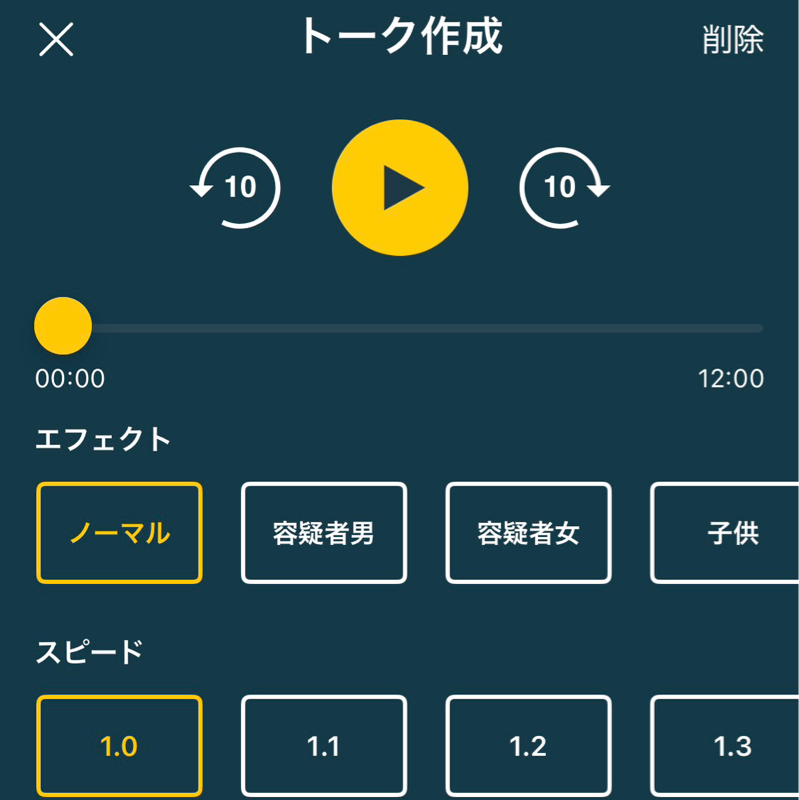This screenshot has width=799, height=800.
Task: Change speed to 1.1
Action: click(324, 746)
